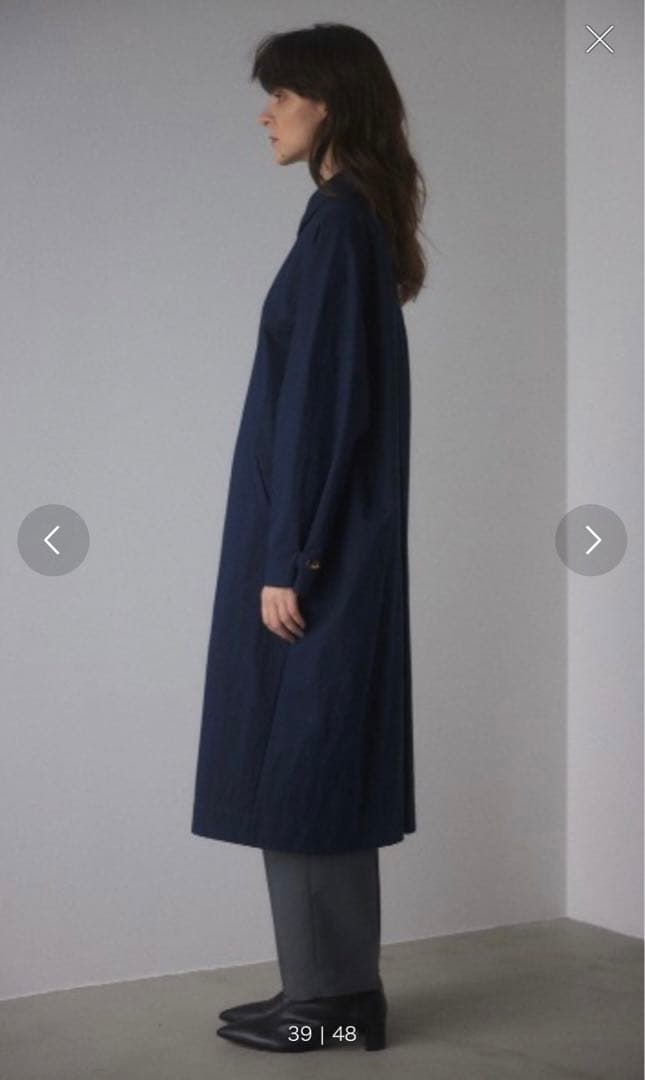Show the next product photo
The height and width of the screenshot is (1080, 645).
pyautogui.click(x=591, y=540)
